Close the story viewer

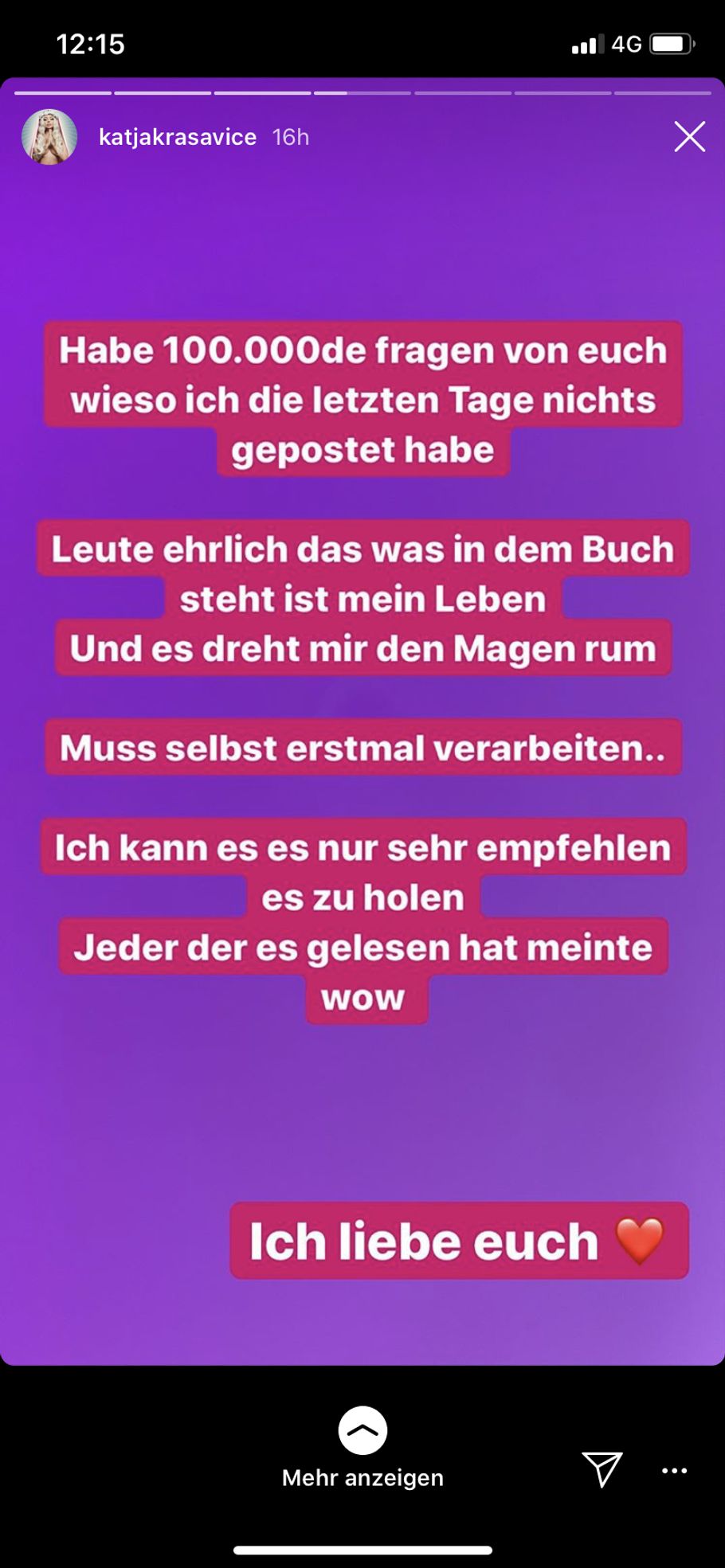click(689, 137)
